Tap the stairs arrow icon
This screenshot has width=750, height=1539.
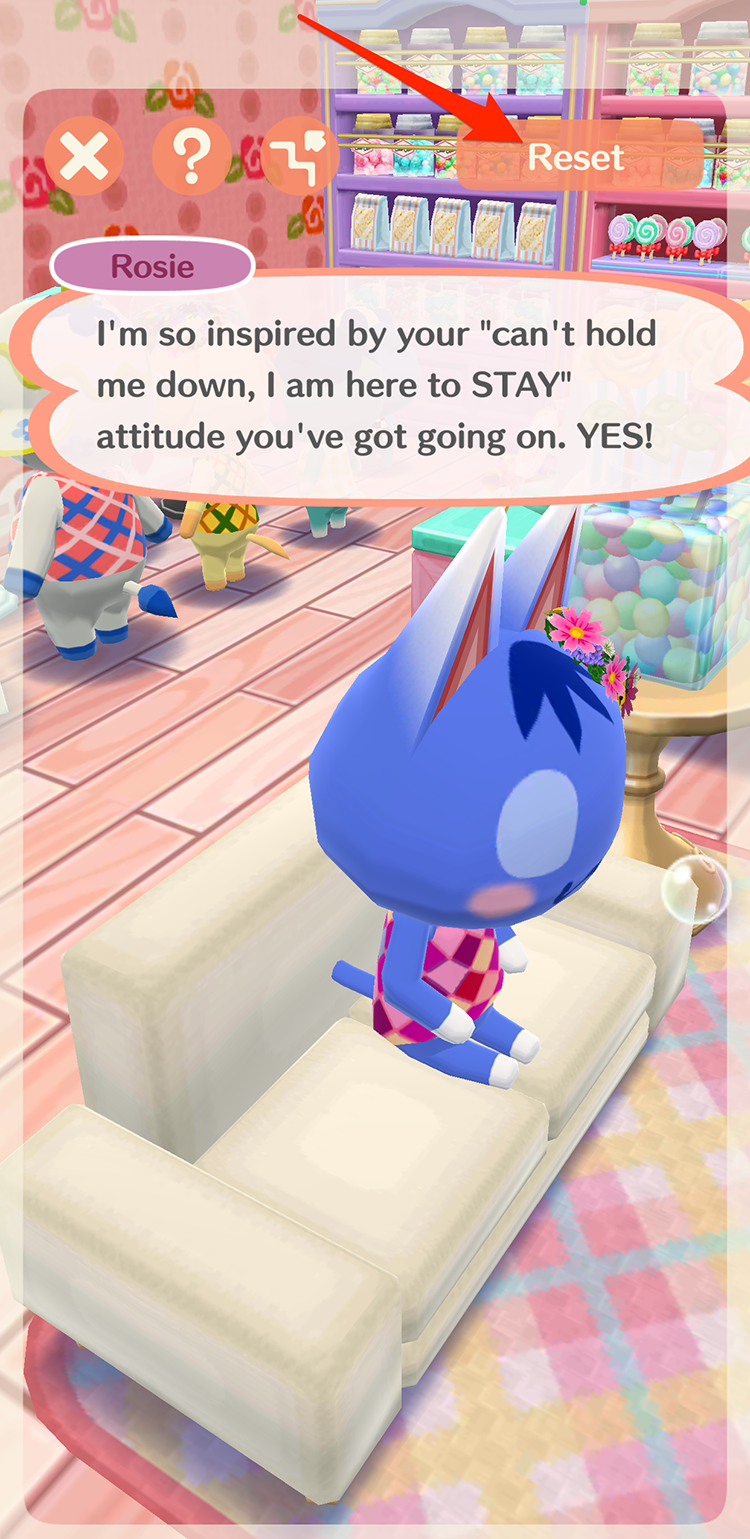(x=297, y=156)
